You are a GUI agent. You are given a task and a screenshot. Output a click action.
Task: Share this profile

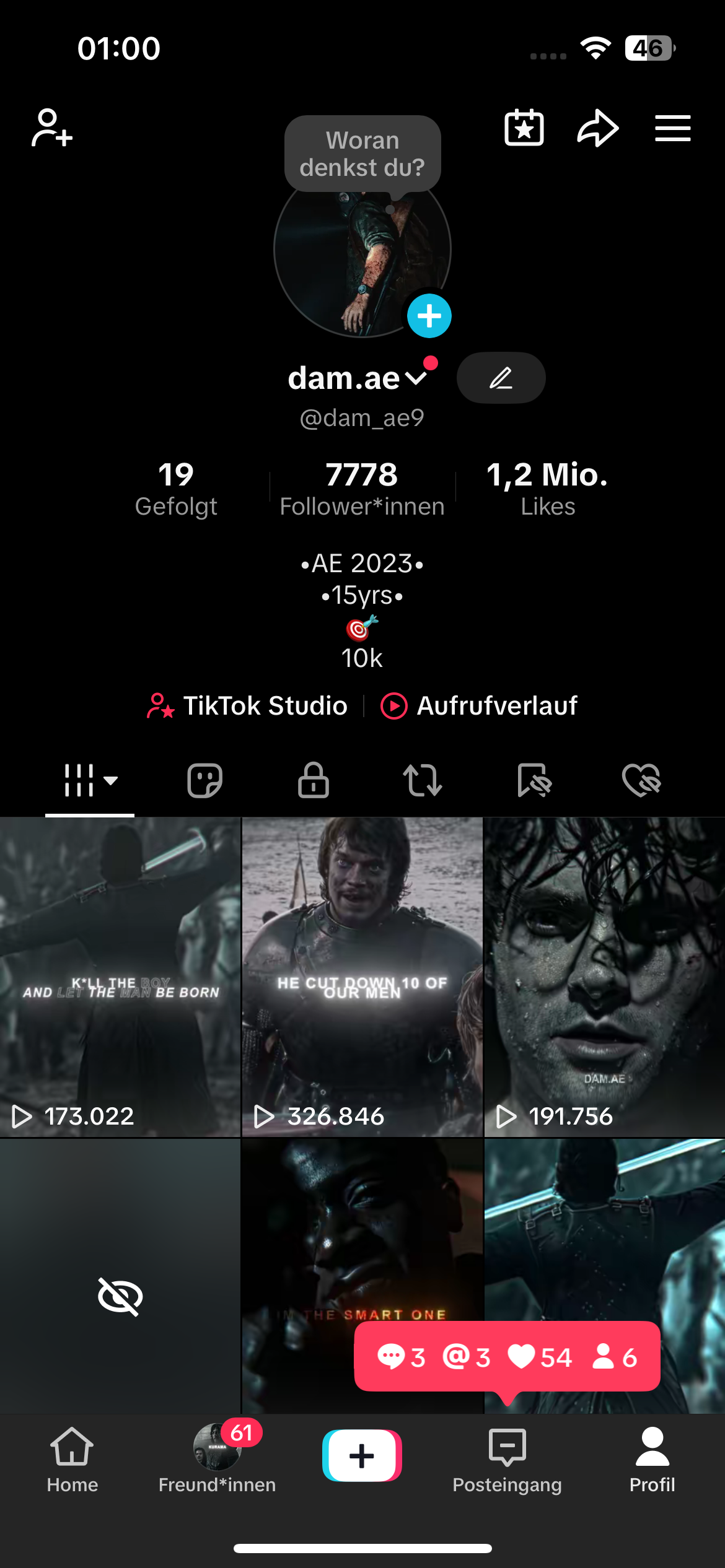[x=598, y=128]
